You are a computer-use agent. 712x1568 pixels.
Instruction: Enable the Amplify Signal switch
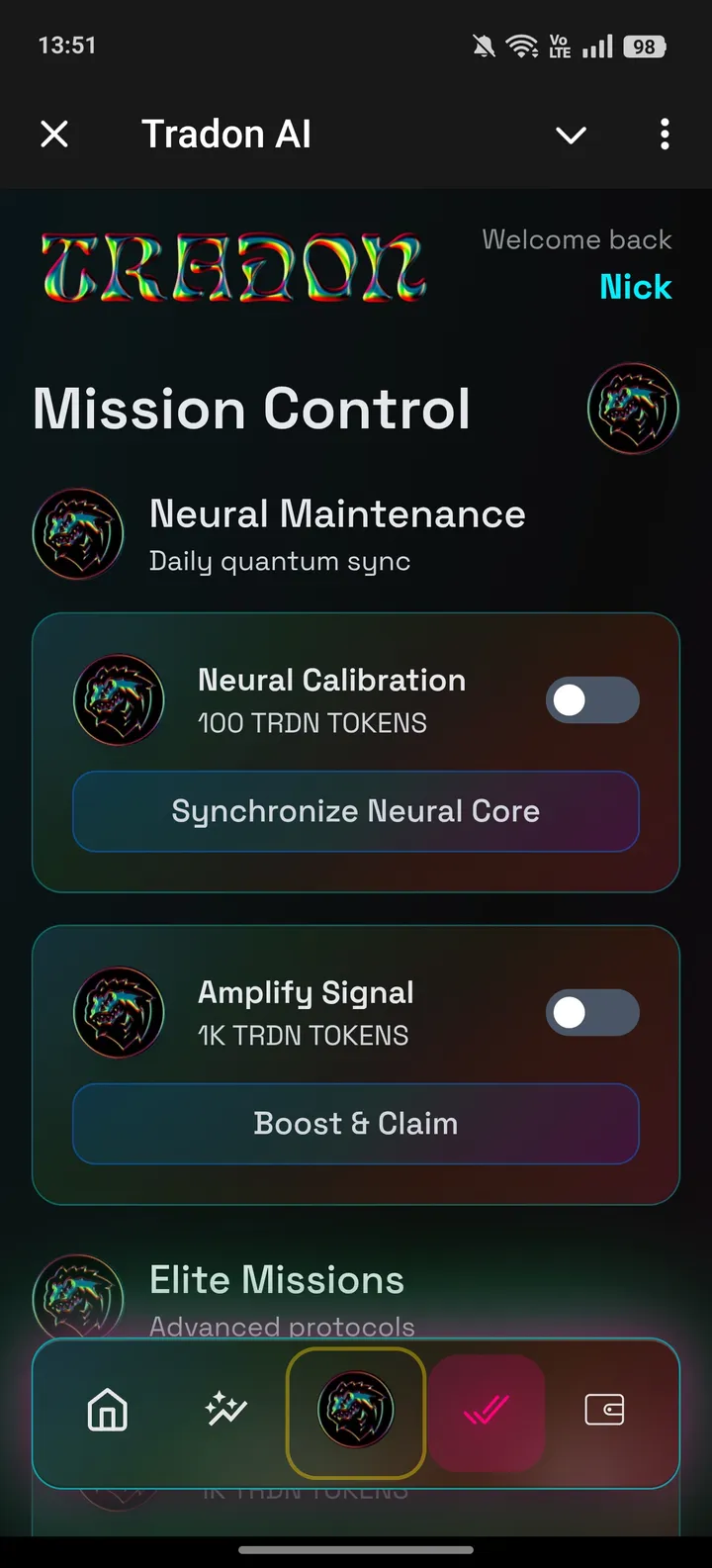pyautogui.click(x=592, y=1013)
